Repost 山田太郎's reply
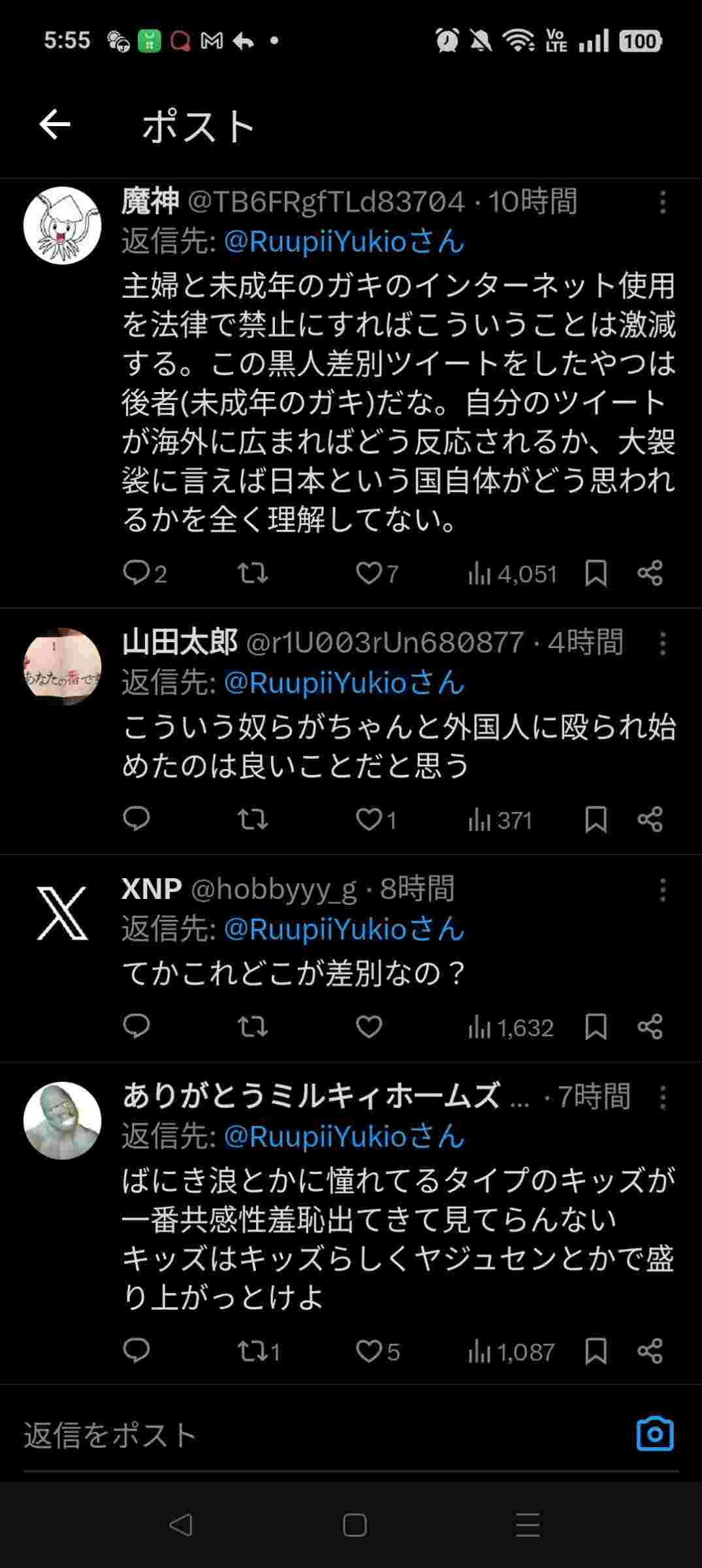702x1568 pixels. pos(252,819)
